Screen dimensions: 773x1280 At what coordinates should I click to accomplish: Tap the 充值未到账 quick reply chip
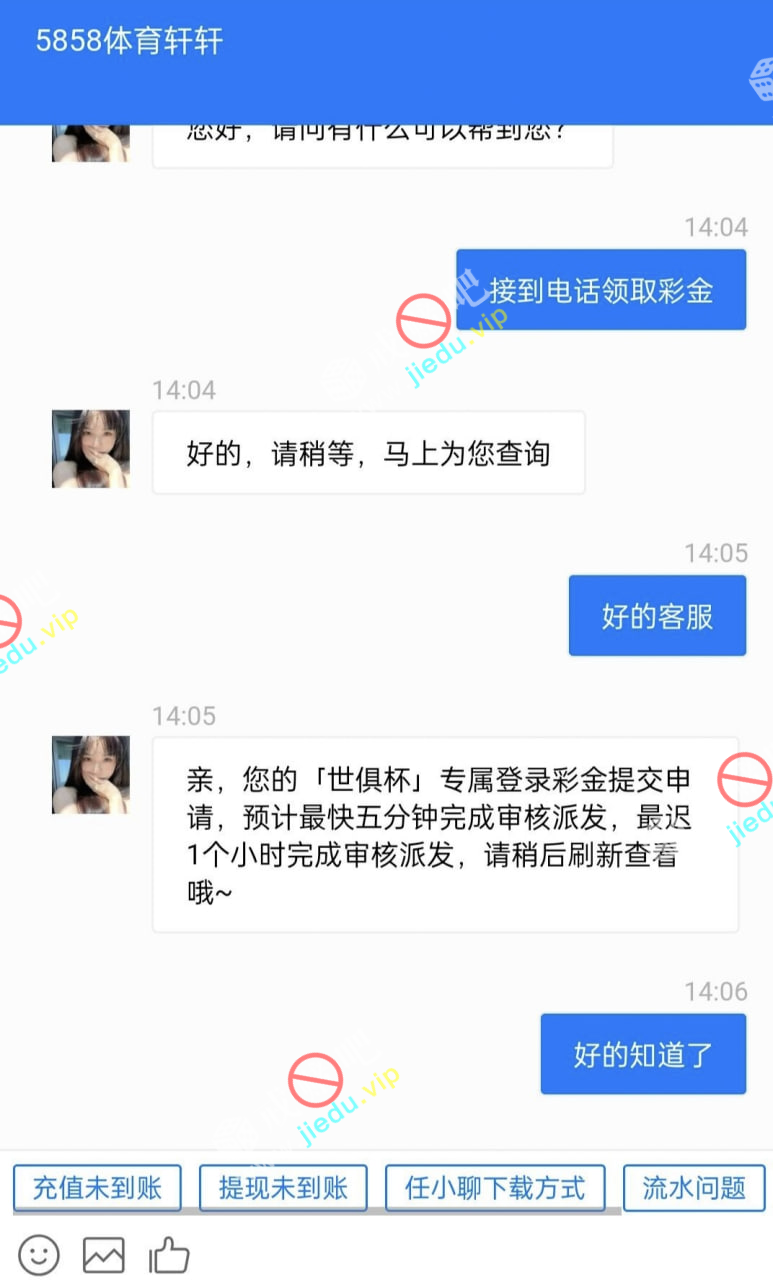(97, 1188)
